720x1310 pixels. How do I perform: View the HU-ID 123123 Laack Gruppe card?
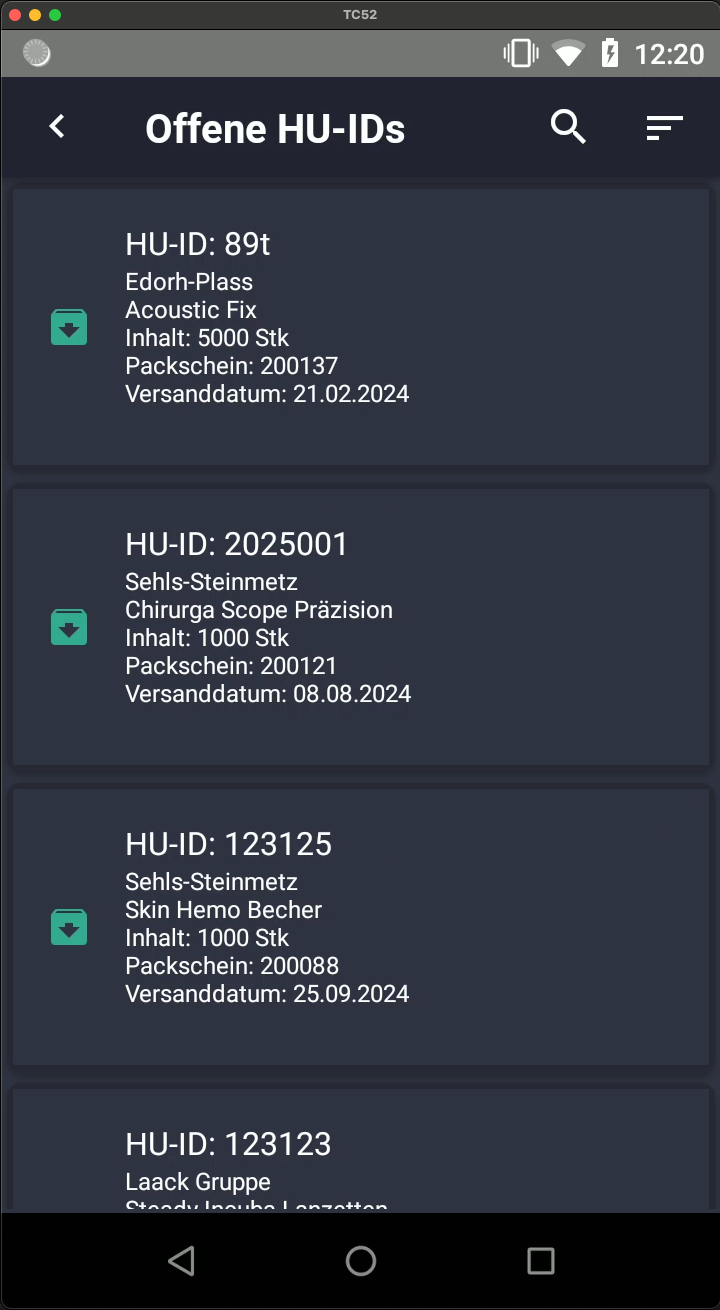360,1150
